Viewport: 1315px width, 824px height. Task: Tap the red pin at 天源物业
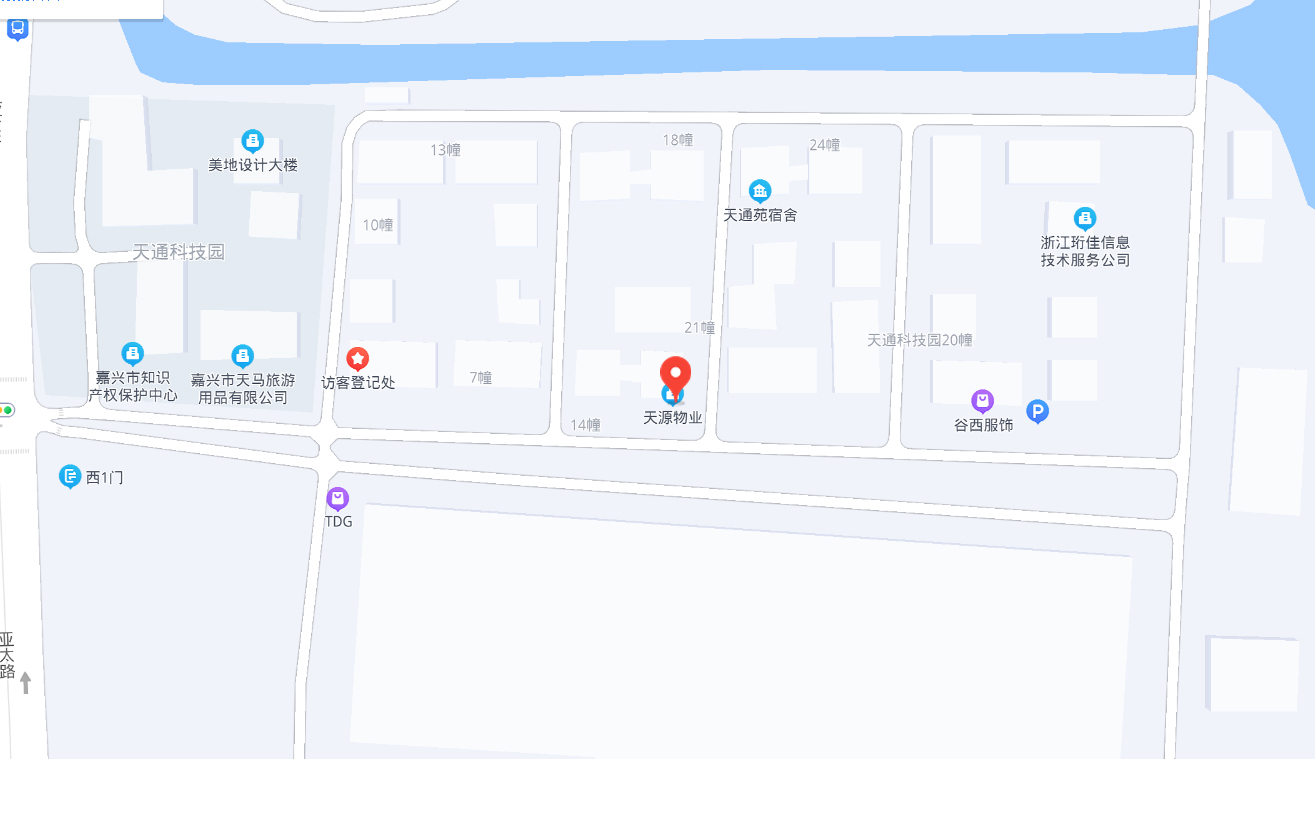coord(676,376)
